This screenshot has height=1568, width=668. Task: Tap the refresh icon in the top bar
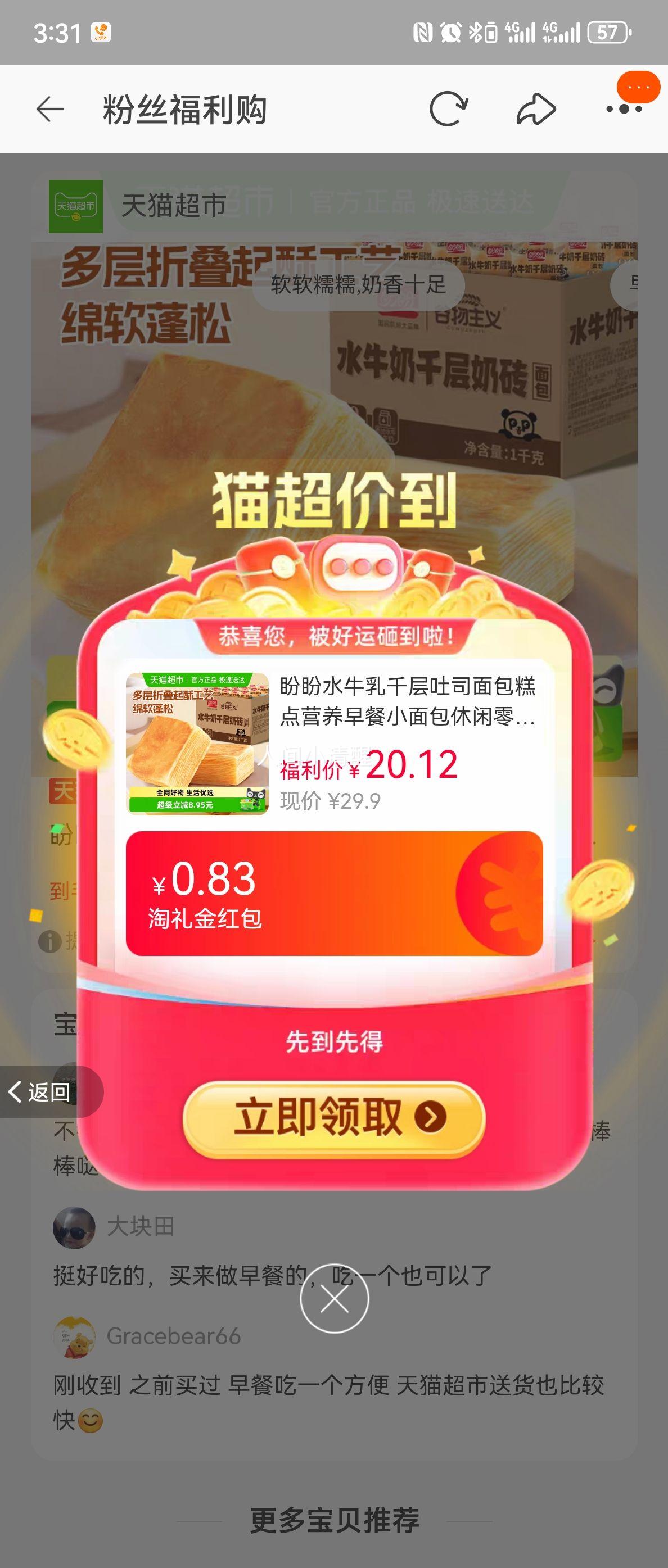click(x=449, y=107)
